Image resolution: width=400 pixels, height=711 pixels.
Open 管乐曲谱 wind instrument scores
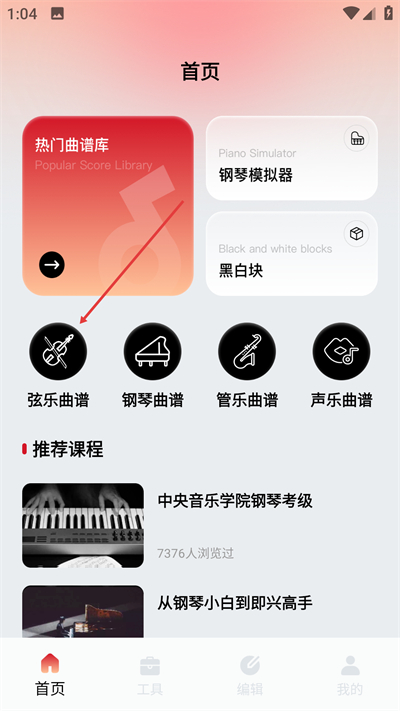[x=247, y=365]
